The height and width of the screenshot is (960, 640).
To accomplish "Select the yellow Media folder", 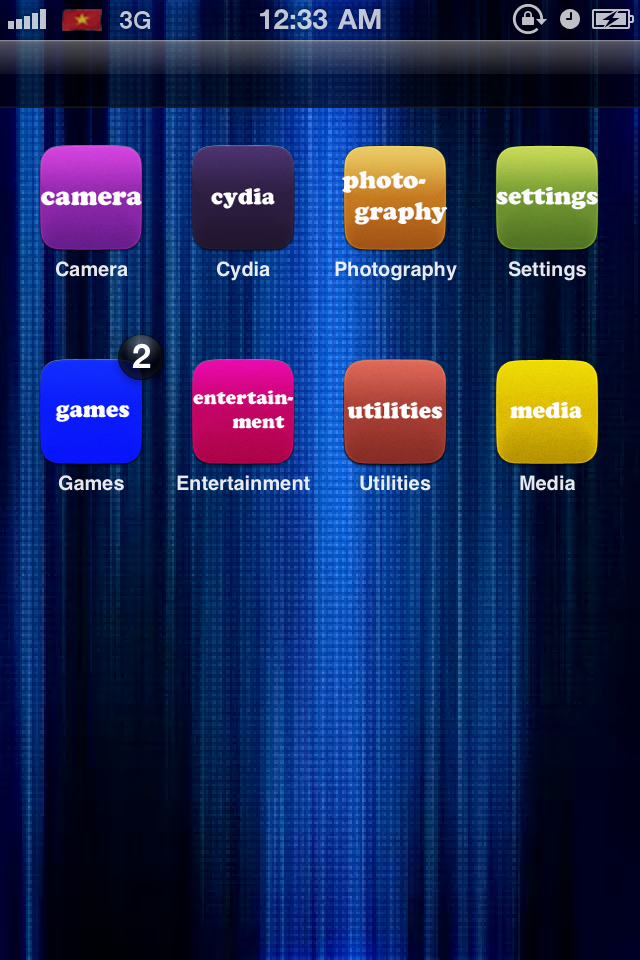I will click(x=547, y=411).
